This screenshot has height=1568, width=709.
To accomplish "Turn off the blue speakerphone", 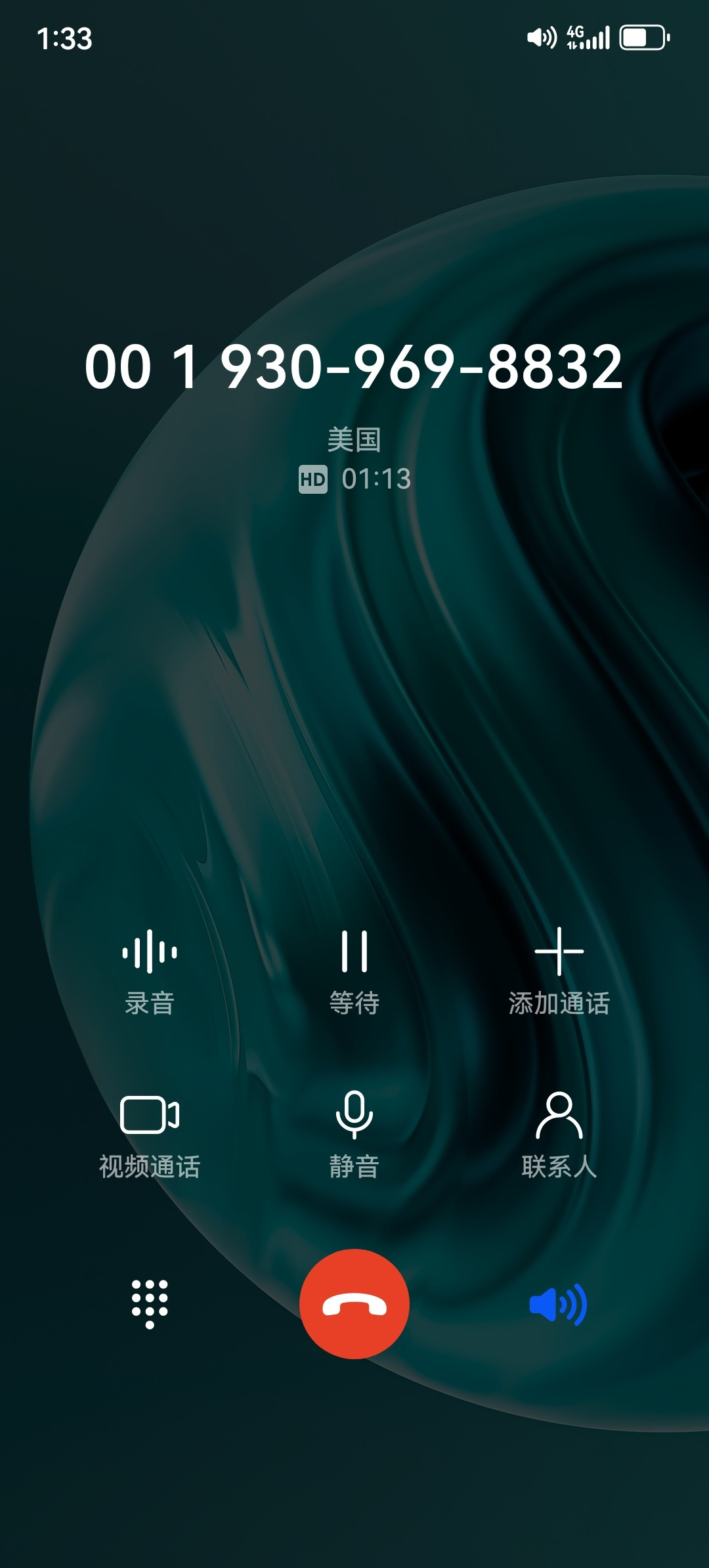I will [558, 1304].
